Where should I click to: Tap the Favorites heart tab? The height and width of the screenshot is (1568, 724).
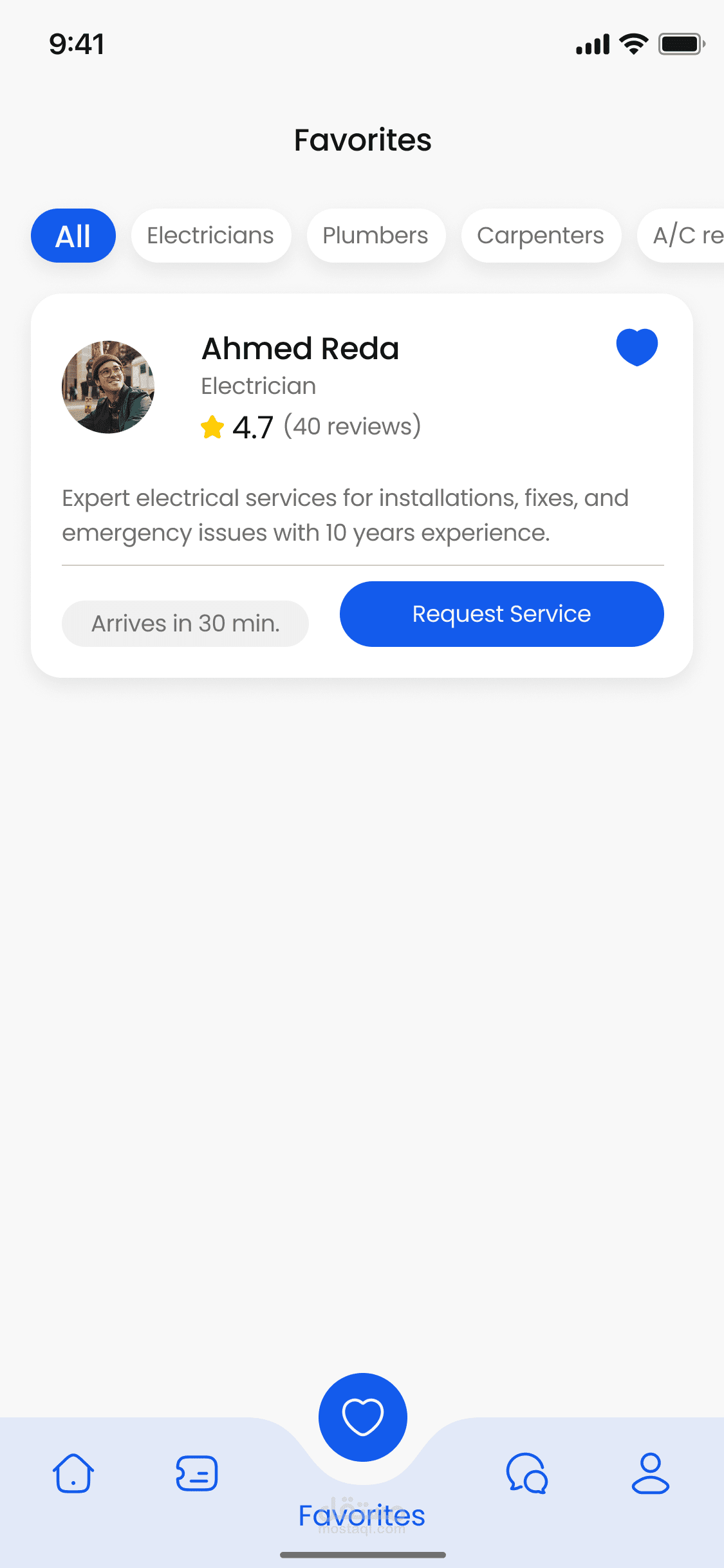[x=363, y=1417]
